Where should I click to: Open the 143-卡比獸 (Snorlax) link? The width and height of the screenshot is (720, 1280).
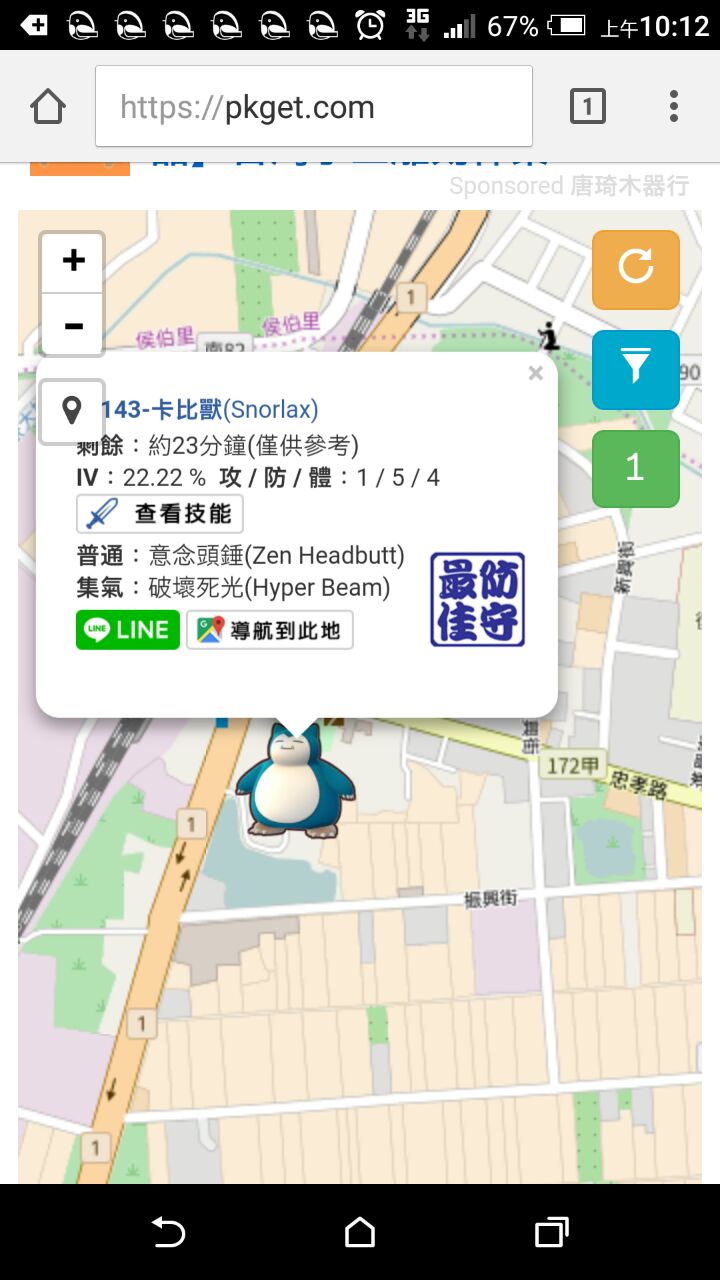coord(210,409)
